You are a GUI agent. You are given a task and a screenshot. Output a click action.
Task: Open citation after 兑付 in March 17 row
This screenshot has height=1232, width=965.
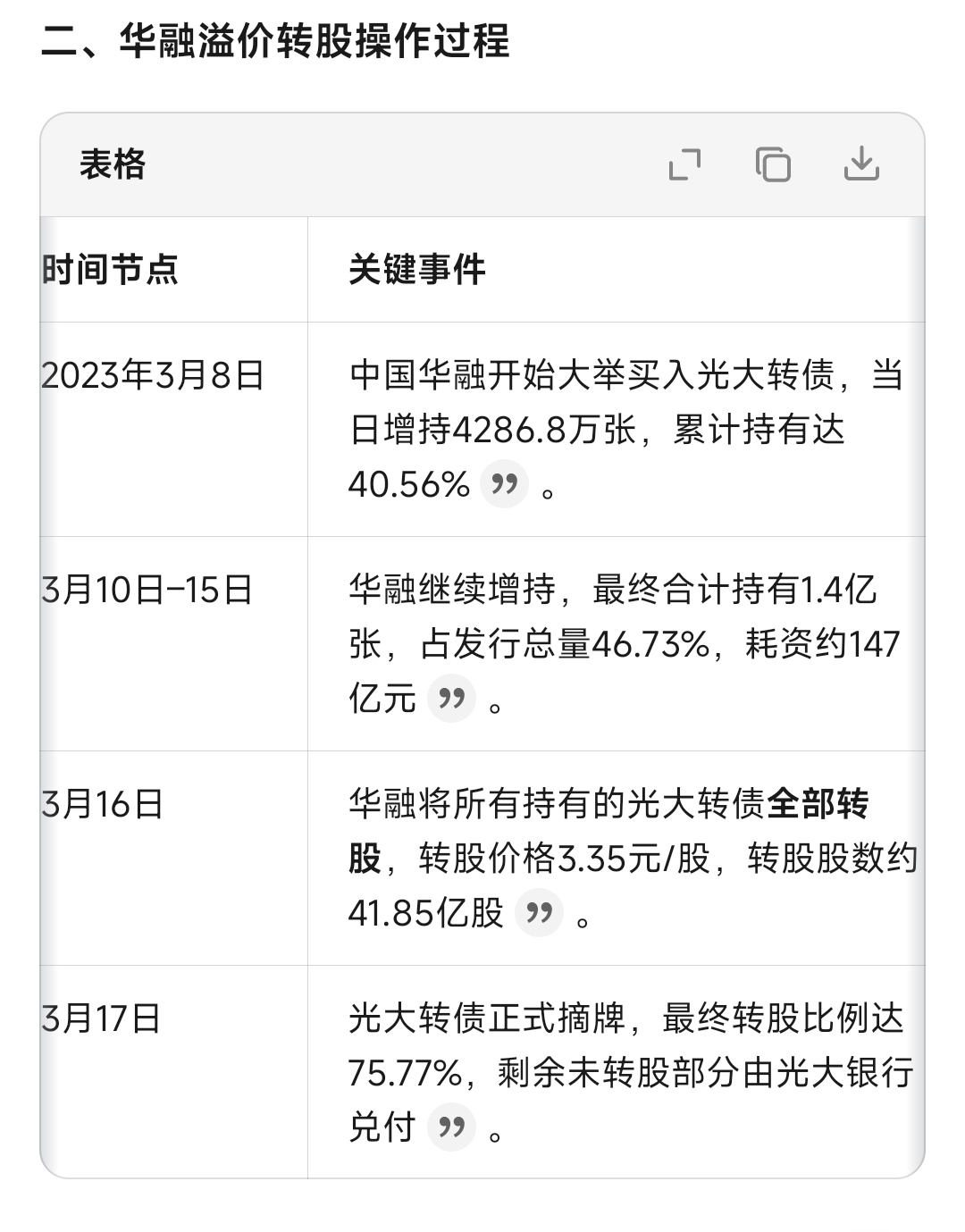click(x=451, y=1127)
